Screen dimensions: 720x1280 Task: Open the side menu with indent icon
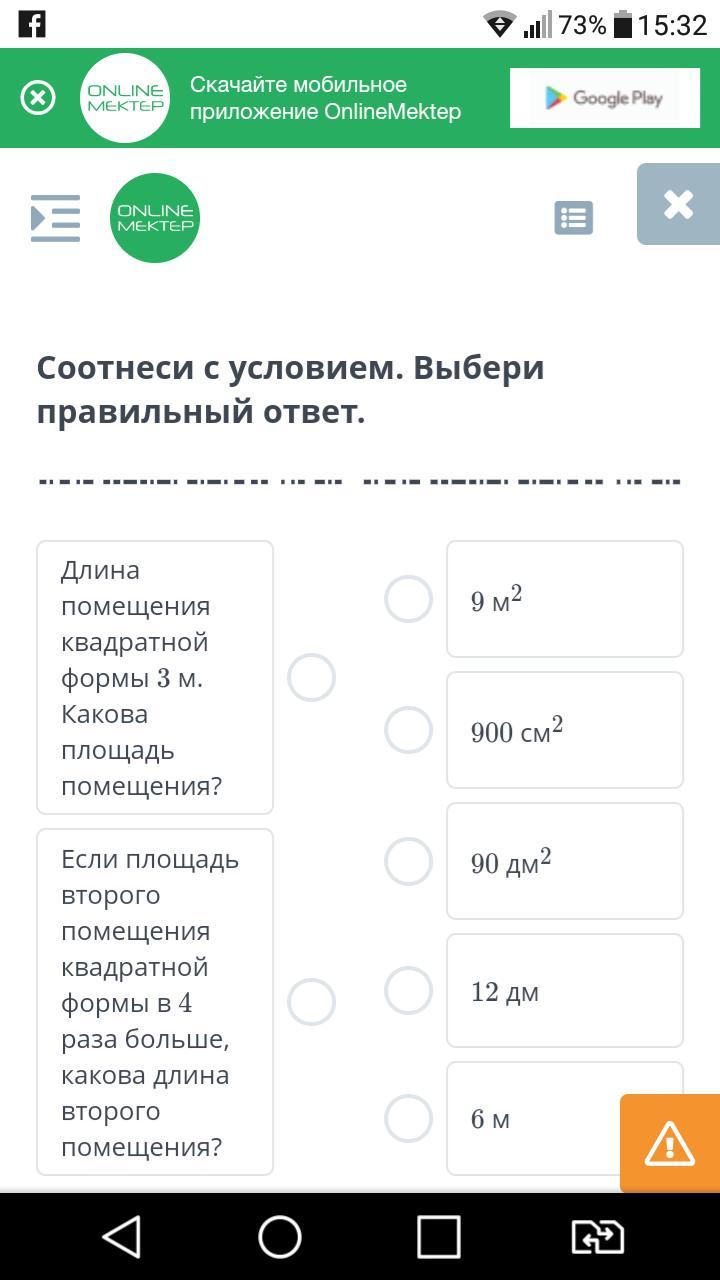55,217
